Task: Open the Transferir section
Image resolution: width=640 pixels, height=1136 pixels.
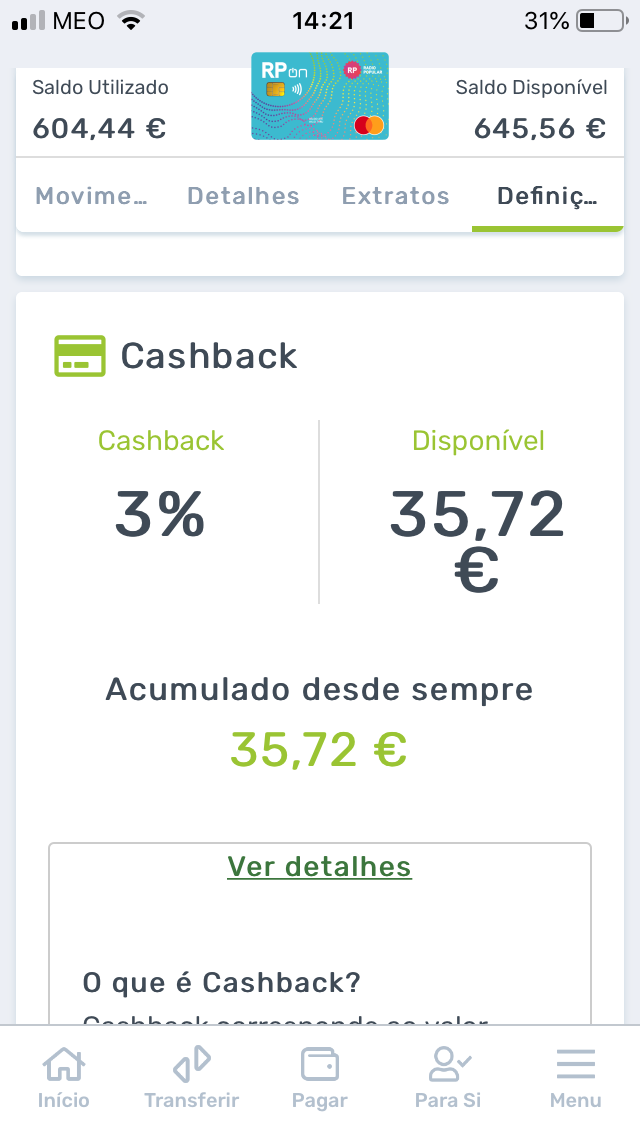Action: pos(191,1079)
